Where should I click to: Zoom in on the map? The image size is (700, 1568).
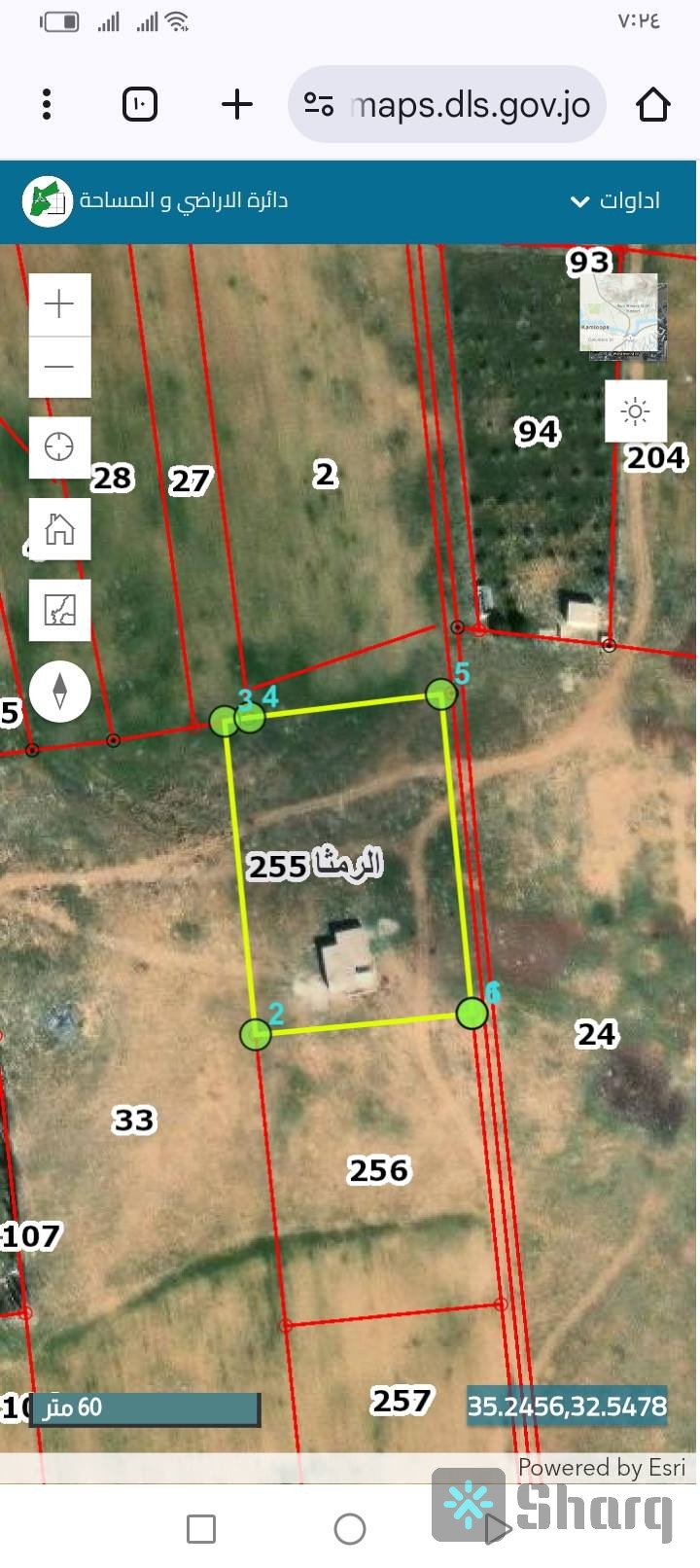pos(59,304)
